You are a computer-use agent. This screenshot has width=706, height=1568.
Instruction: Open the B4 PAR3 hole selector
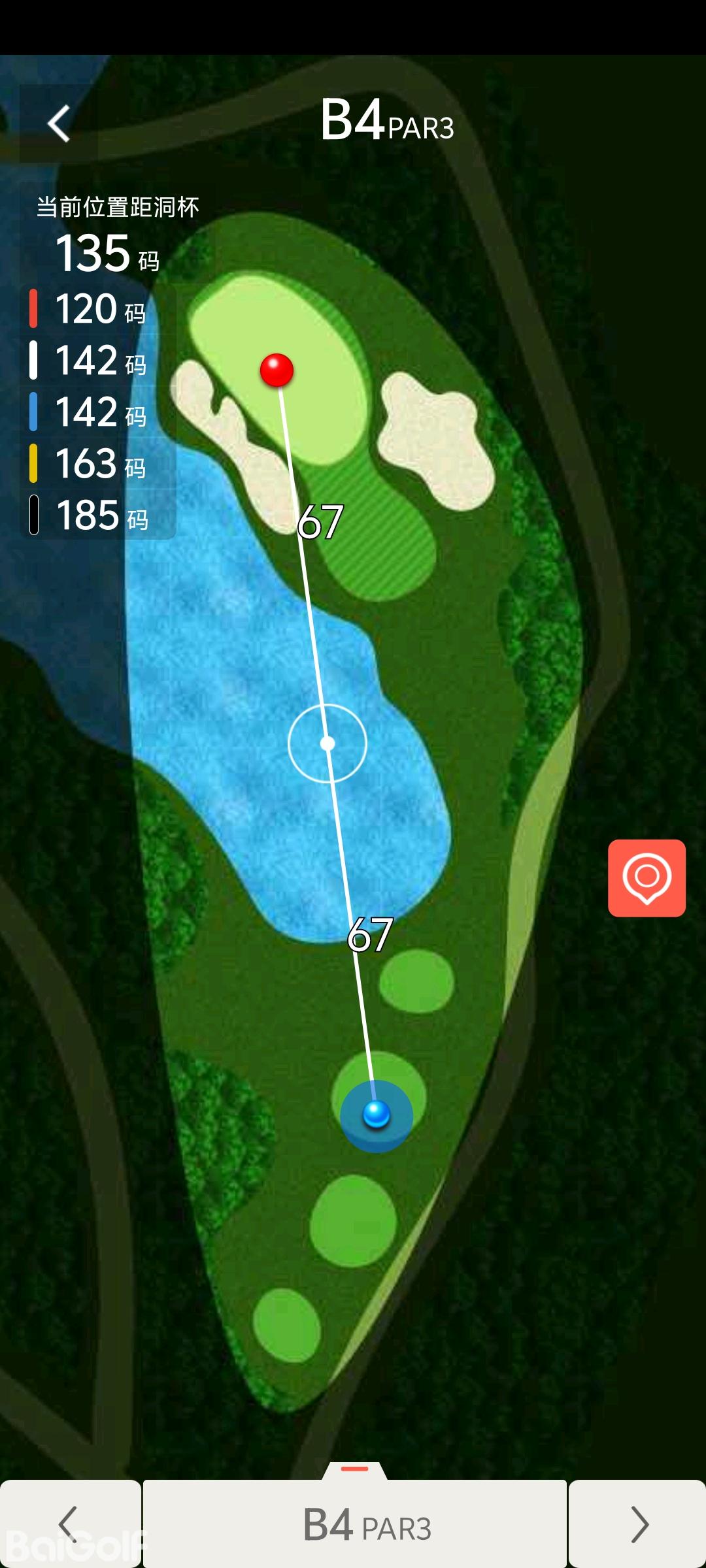pos(355,1524)
